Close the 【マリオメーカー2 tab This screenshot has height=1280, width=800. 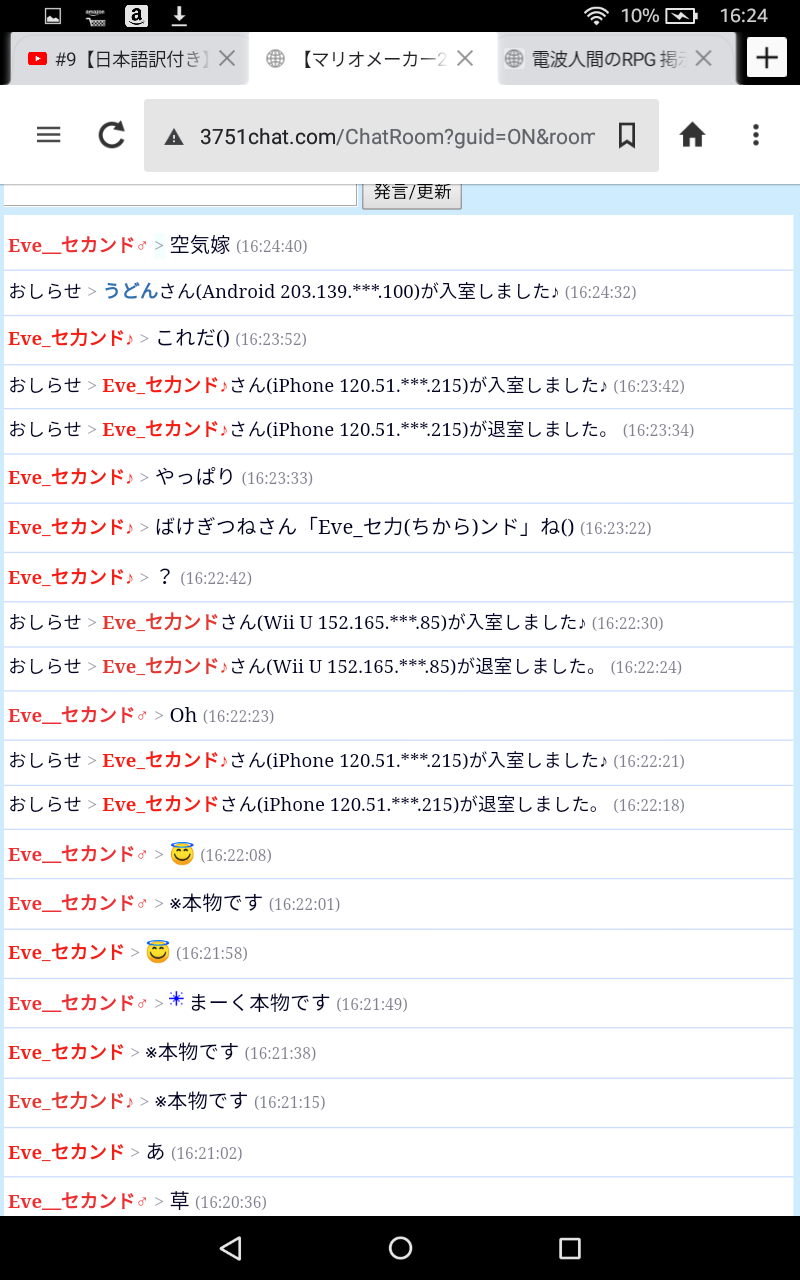pos(465,59)
